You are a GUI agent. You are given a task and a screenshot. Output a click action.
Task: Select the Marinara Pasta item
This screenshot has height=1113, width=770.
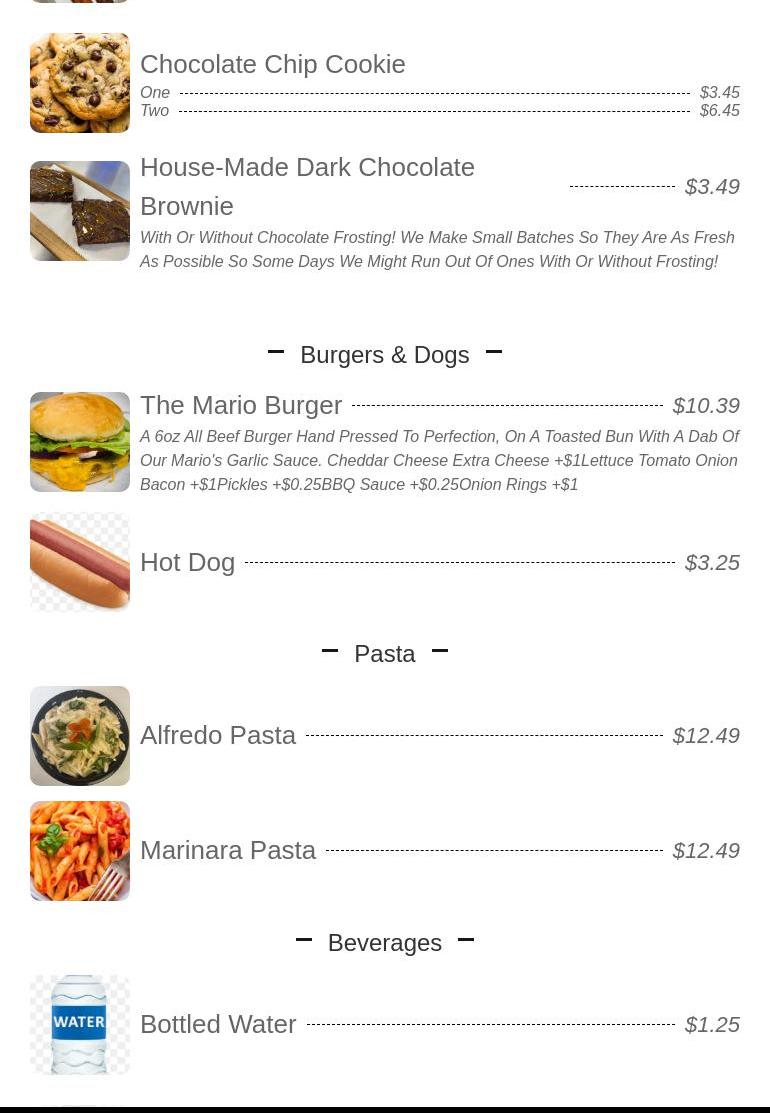tap(228, 850)
